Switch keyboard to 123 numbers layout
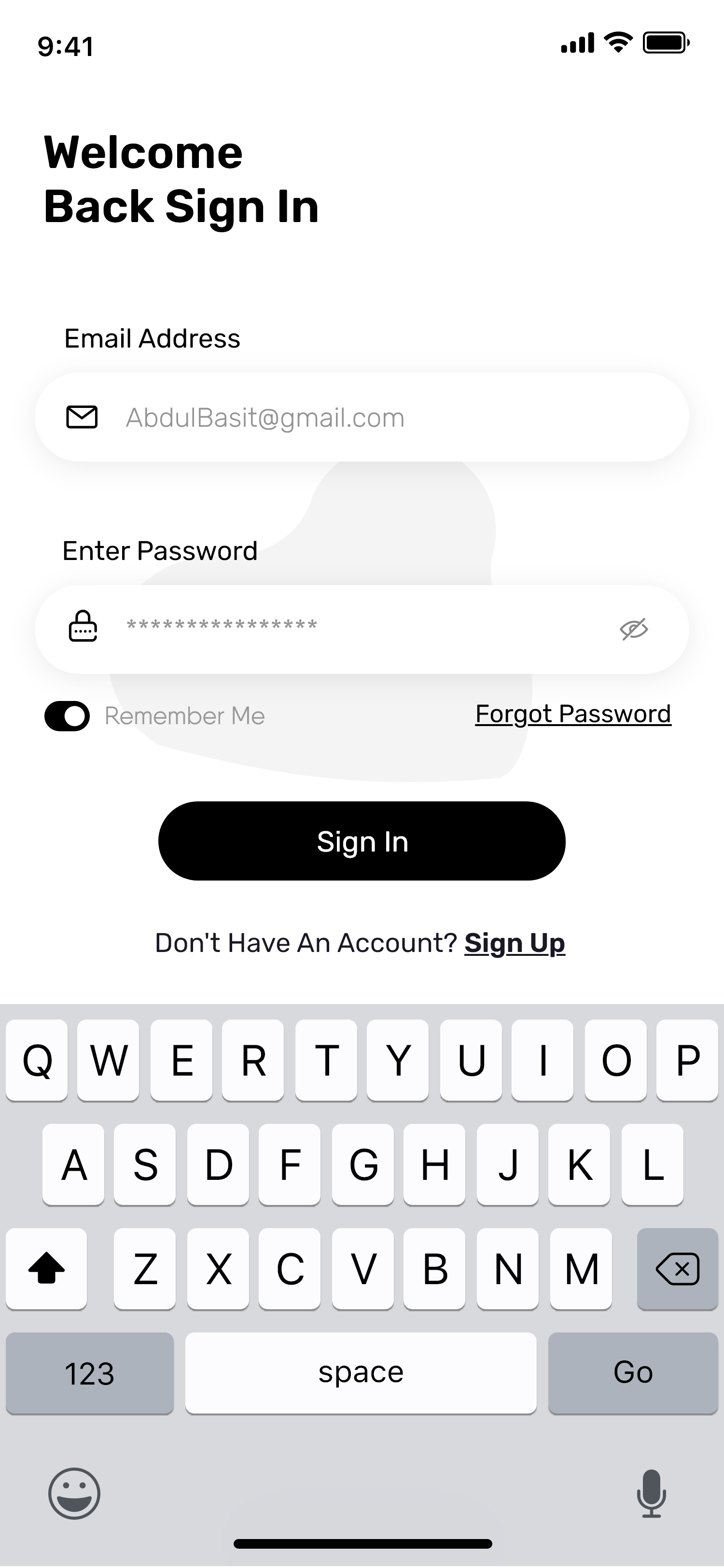This screenshot has width=724, height=1568. point(89,1372)
